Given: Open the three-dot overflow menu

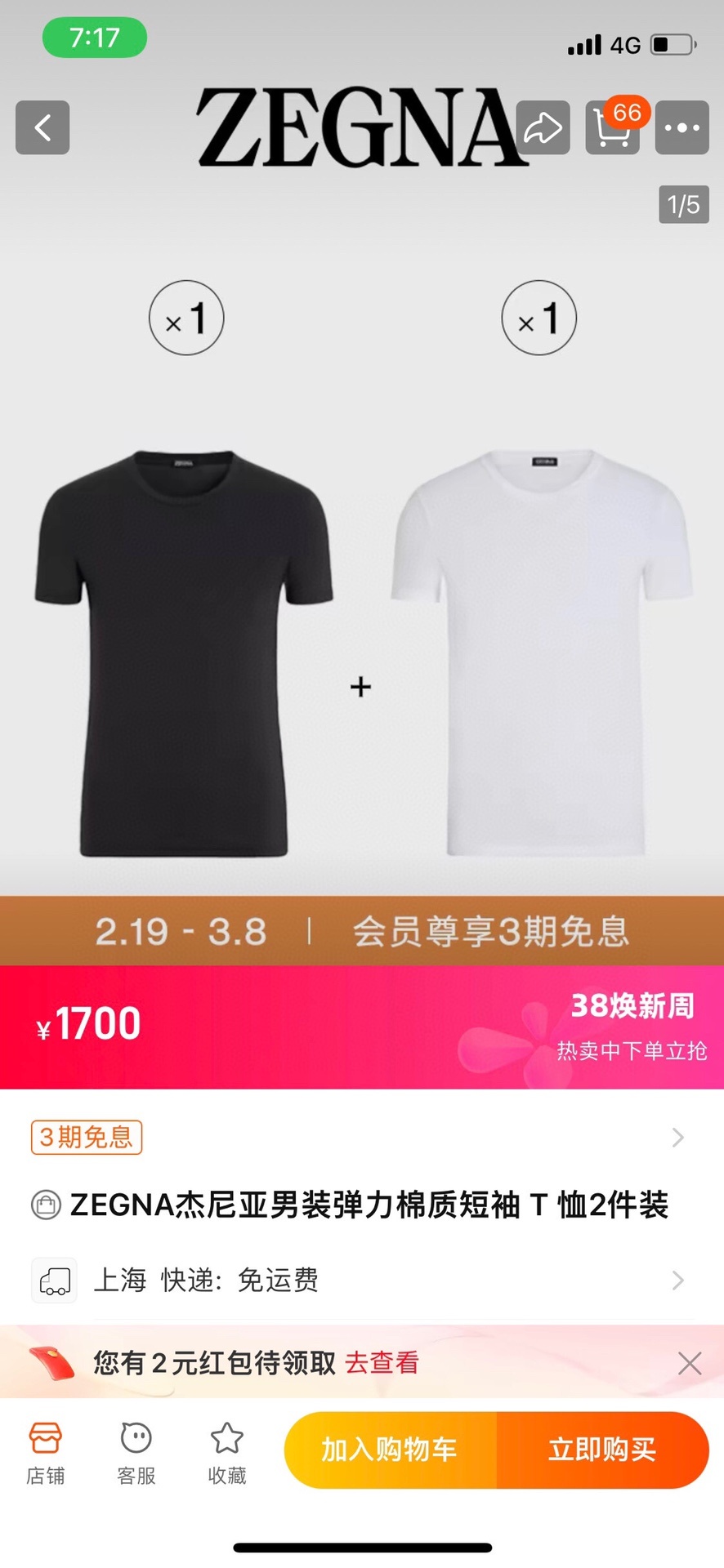Looking at the screenshot, I should pos(682,127).
